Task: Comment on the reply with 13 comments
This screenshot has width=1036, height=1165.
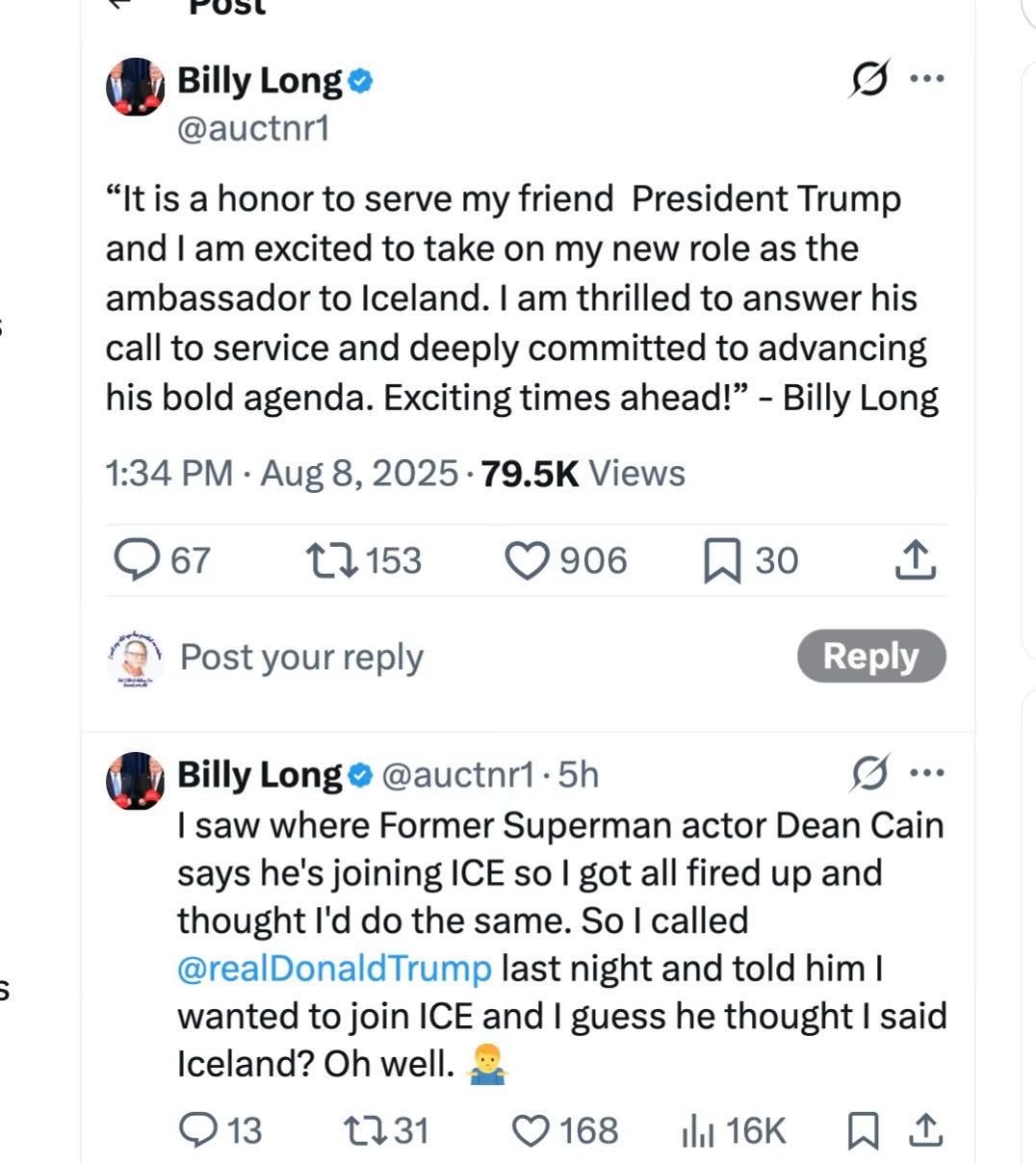Action: [199, 1130]
